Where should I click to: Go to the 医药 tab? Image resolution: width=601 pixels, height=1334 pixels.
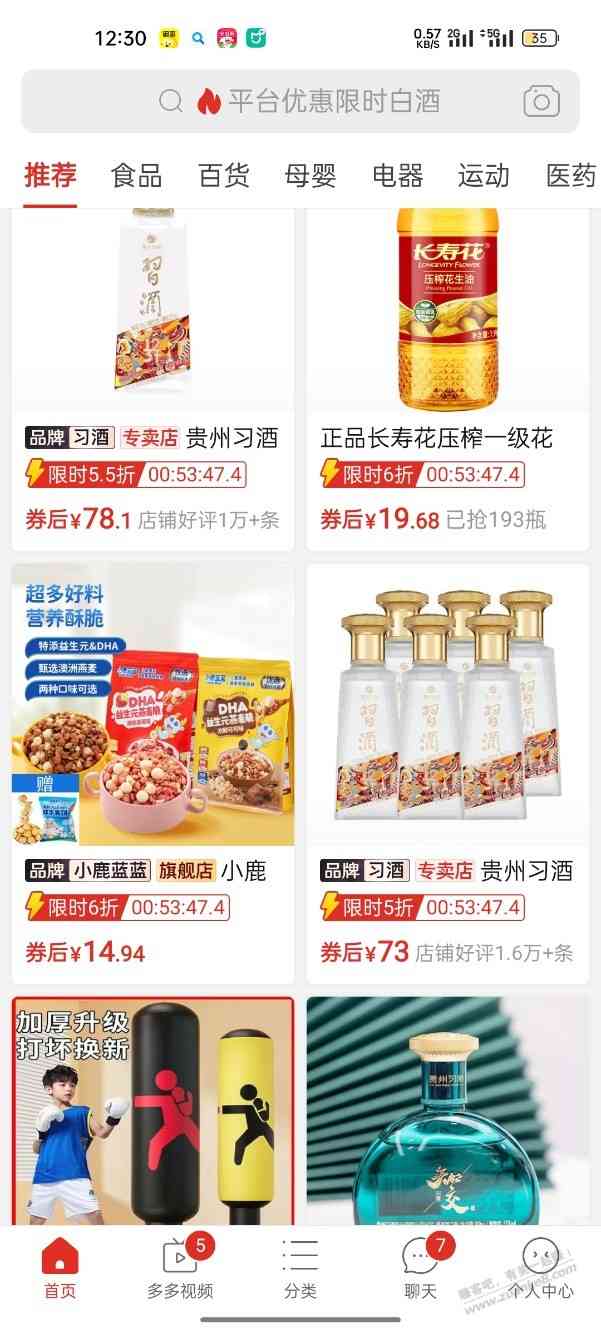tap(570, 176)
